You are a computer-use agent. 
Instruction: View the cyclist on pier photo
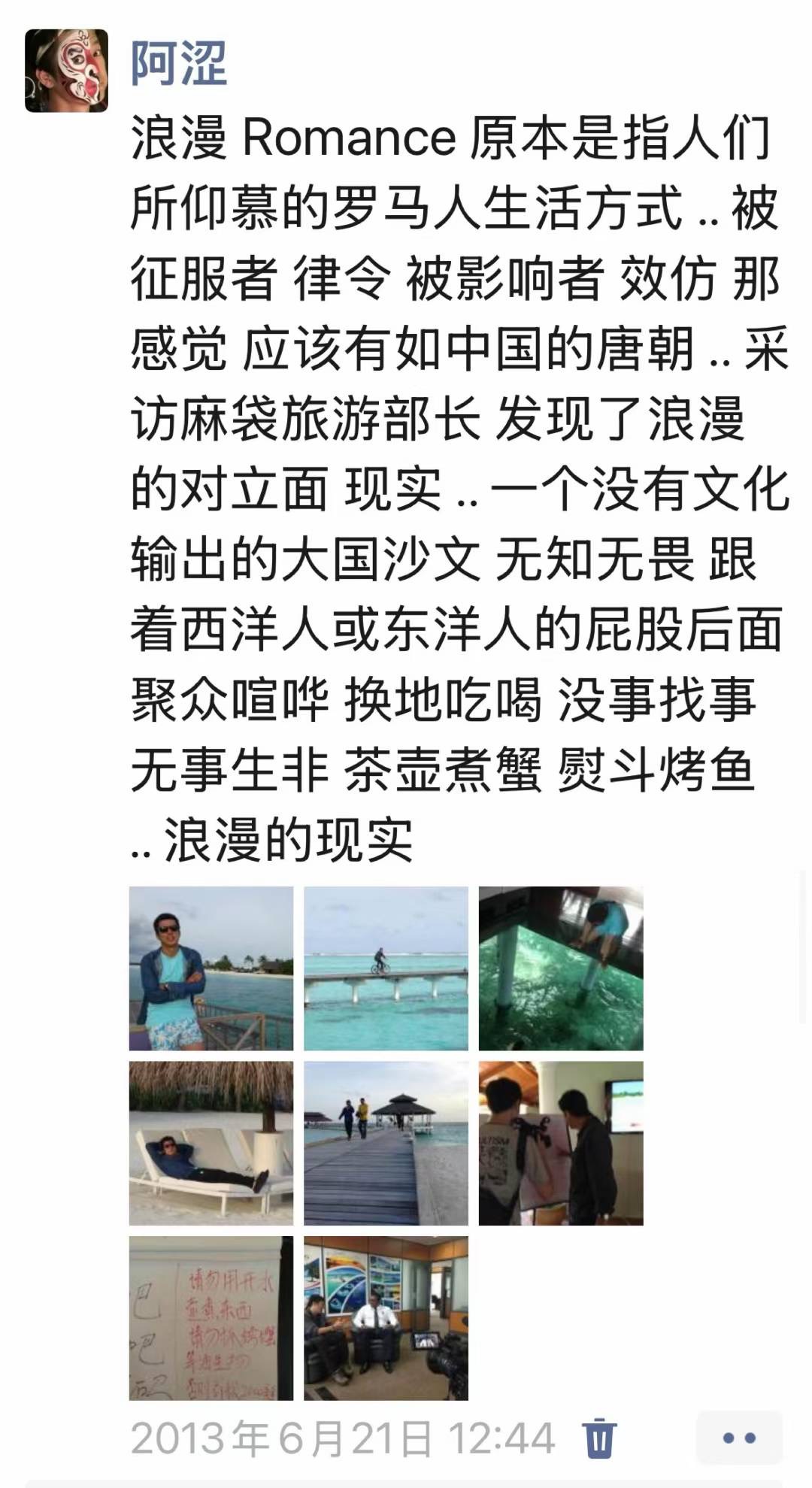[386, 968]
